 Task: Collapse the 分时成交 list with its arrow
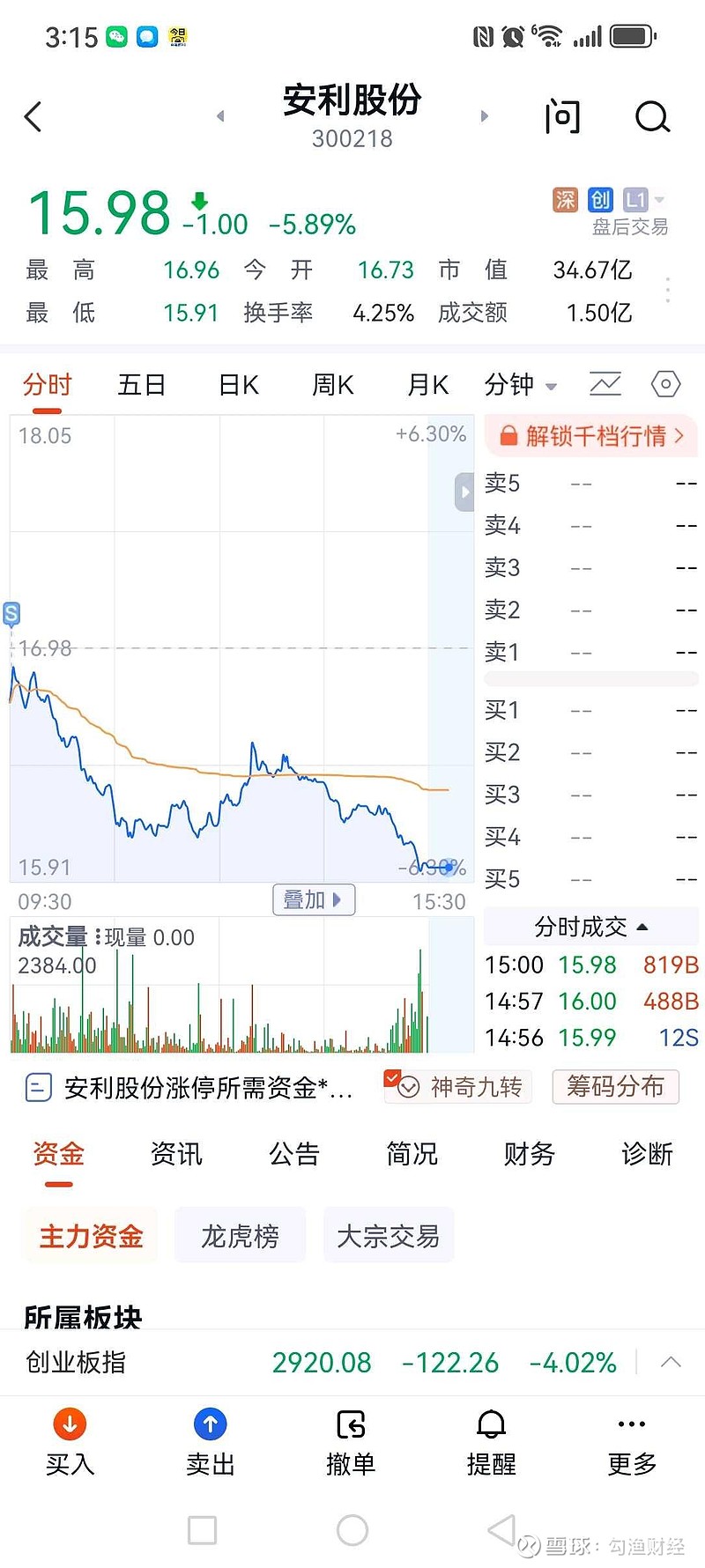click(642, 926)
